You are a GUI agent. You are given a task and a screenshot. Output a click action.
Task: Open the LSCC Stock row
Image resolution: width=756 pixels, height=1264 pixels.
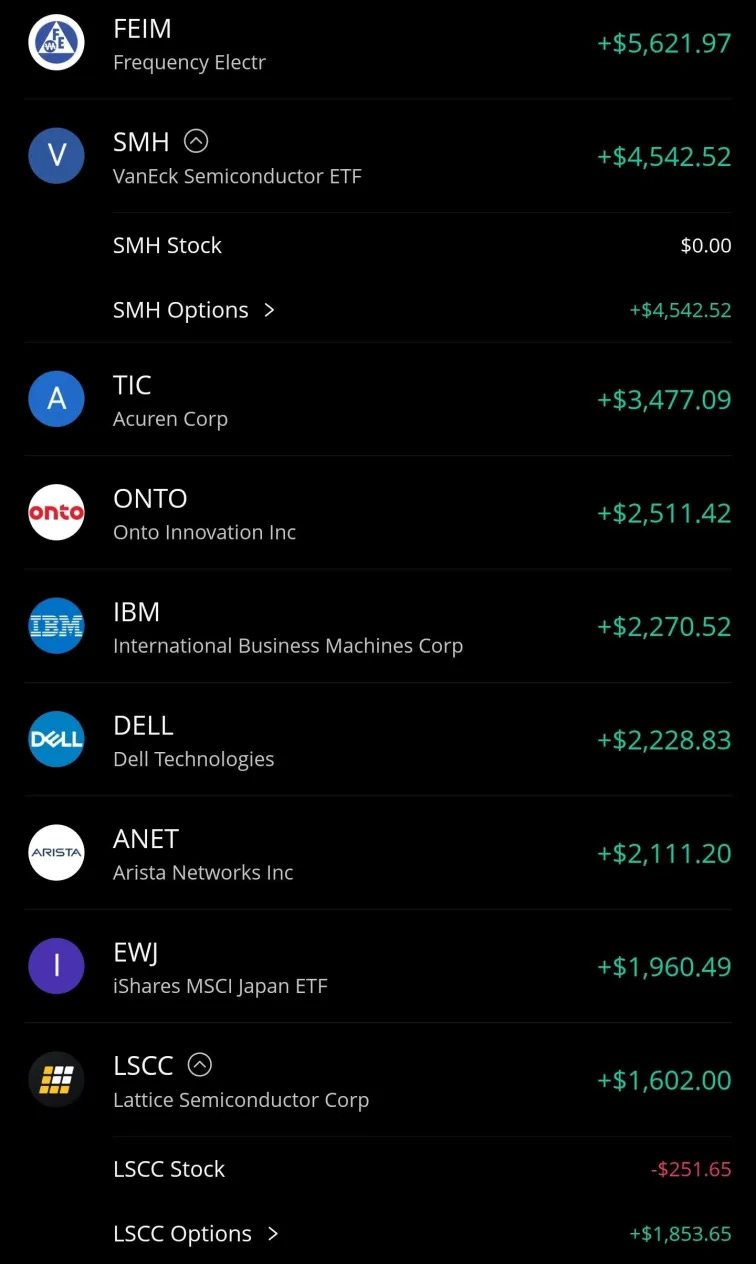(378, 1169)
